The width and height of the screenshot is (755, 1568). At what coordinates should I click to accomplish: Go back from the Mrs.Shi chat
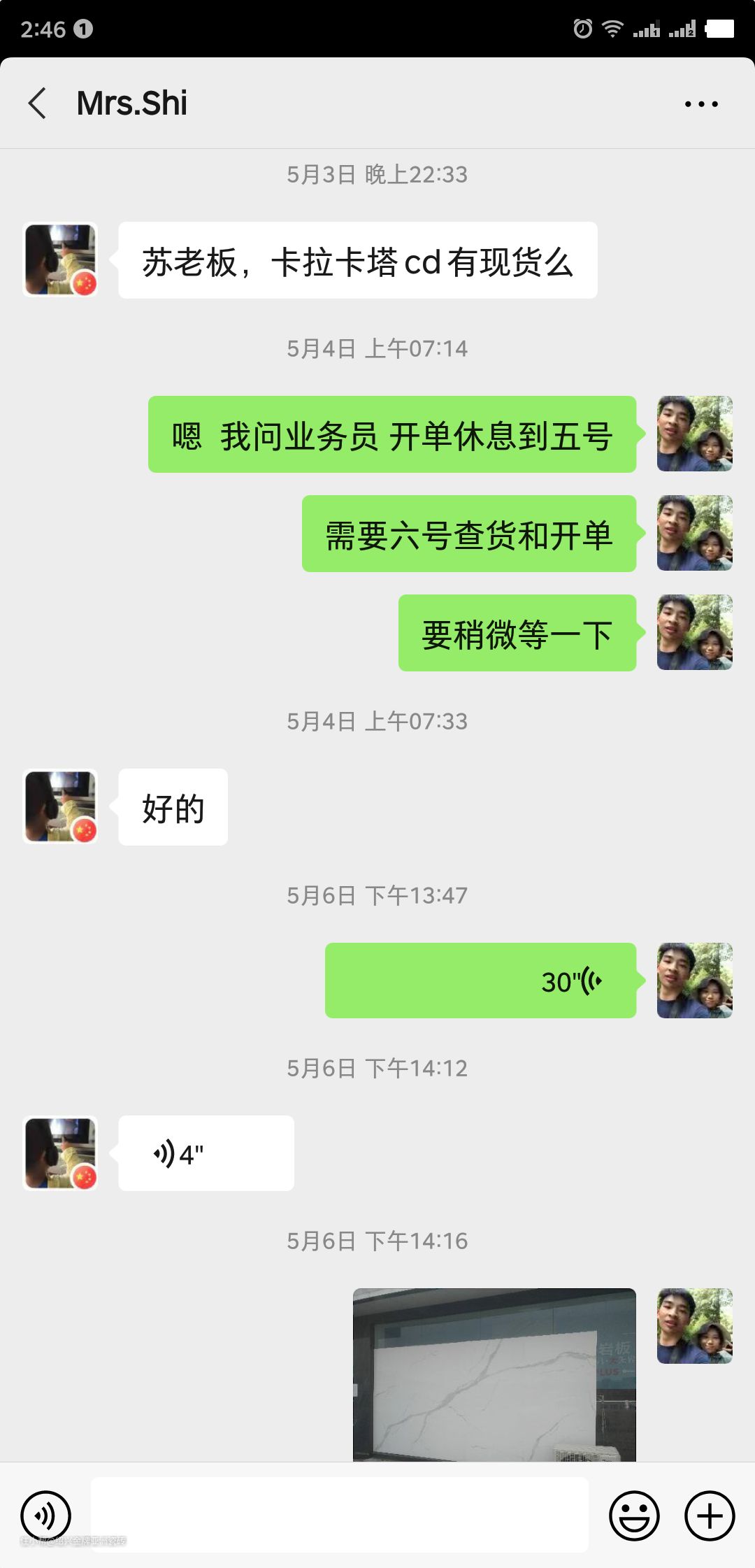pyautogui.click(x=38, y=104)
